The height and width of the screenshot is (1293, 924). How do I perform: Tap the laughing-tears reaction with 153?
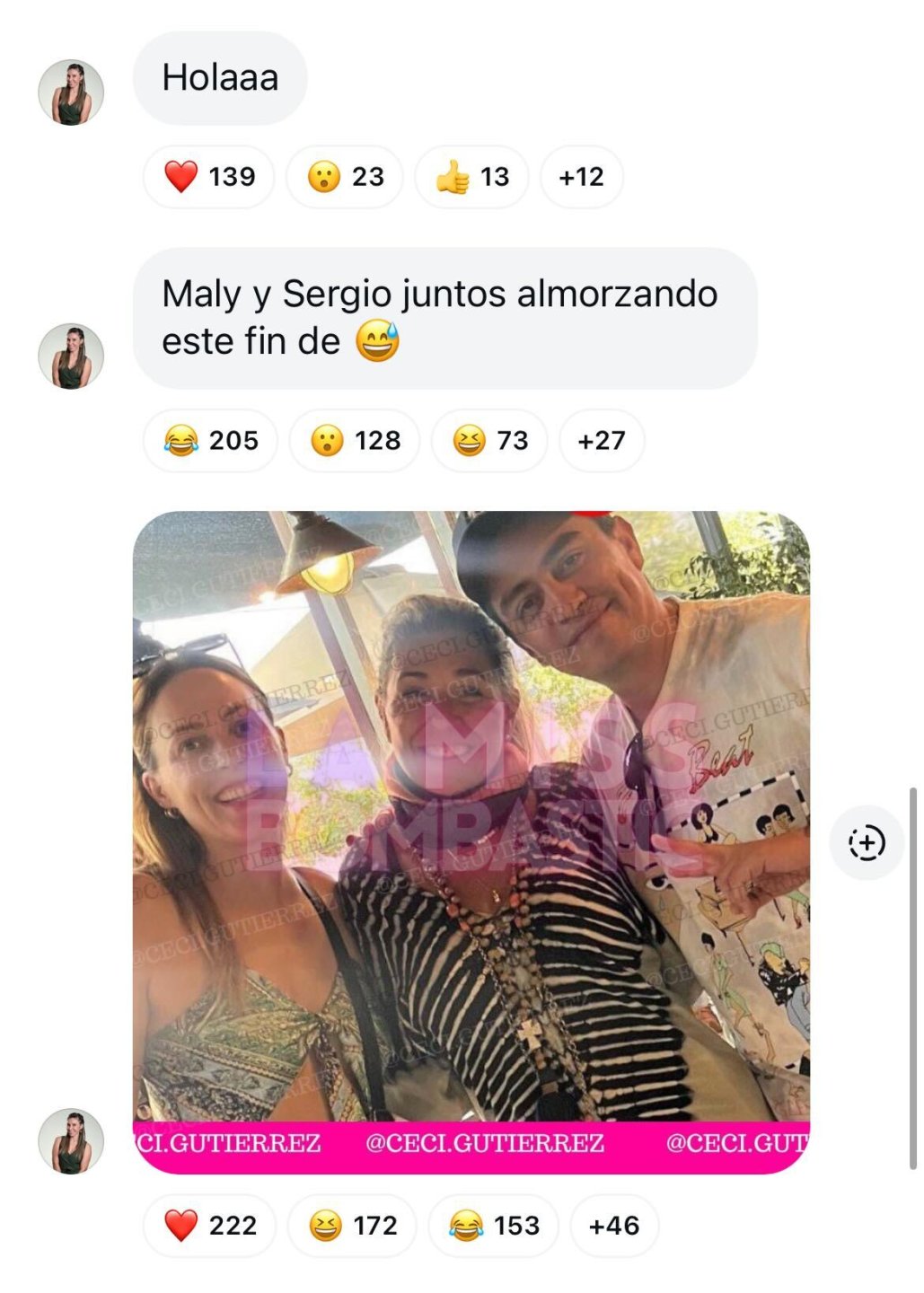pos(493,1226)
